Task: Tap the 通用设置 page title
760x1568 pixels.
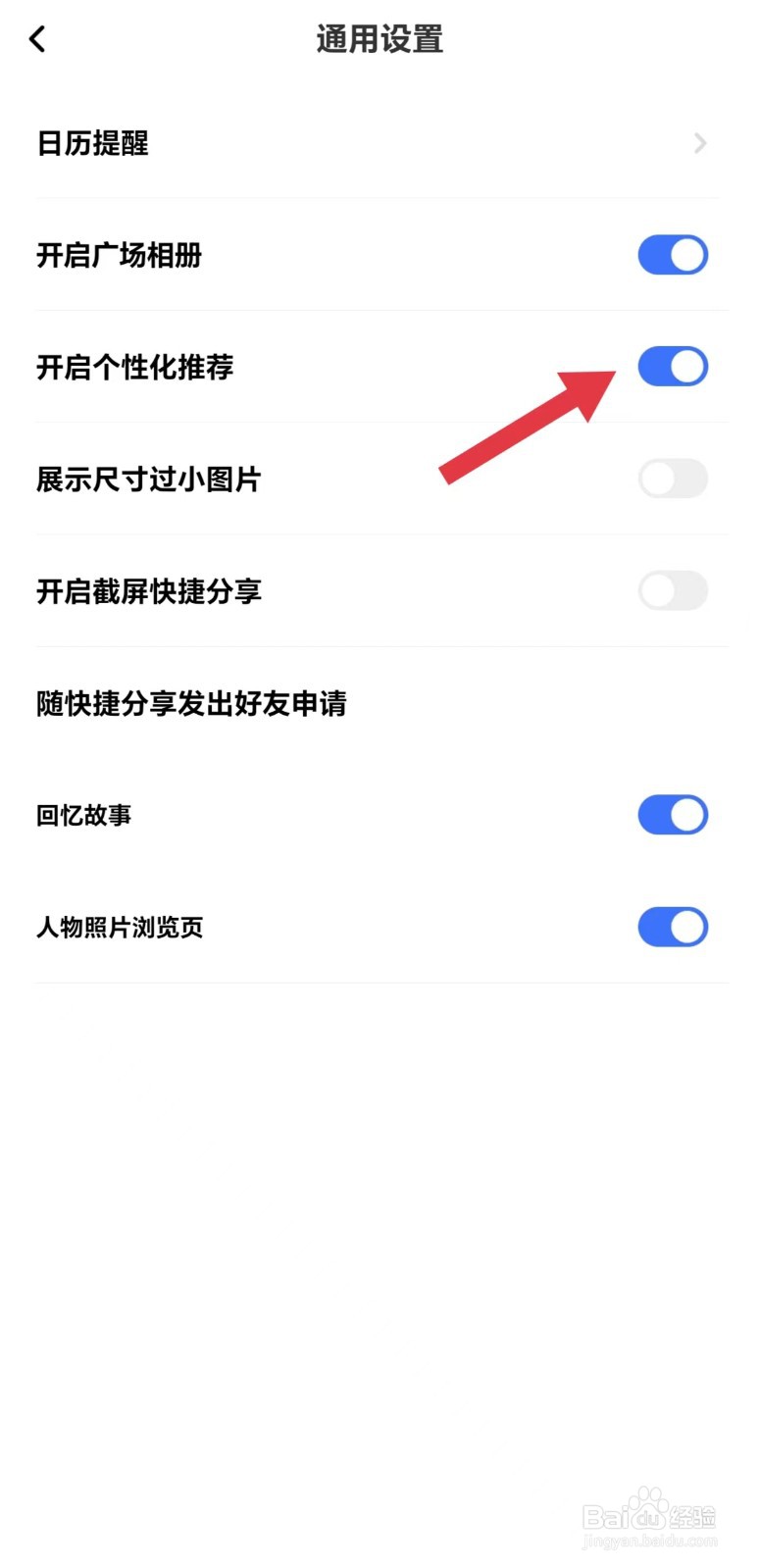Action: coord(380,39)
